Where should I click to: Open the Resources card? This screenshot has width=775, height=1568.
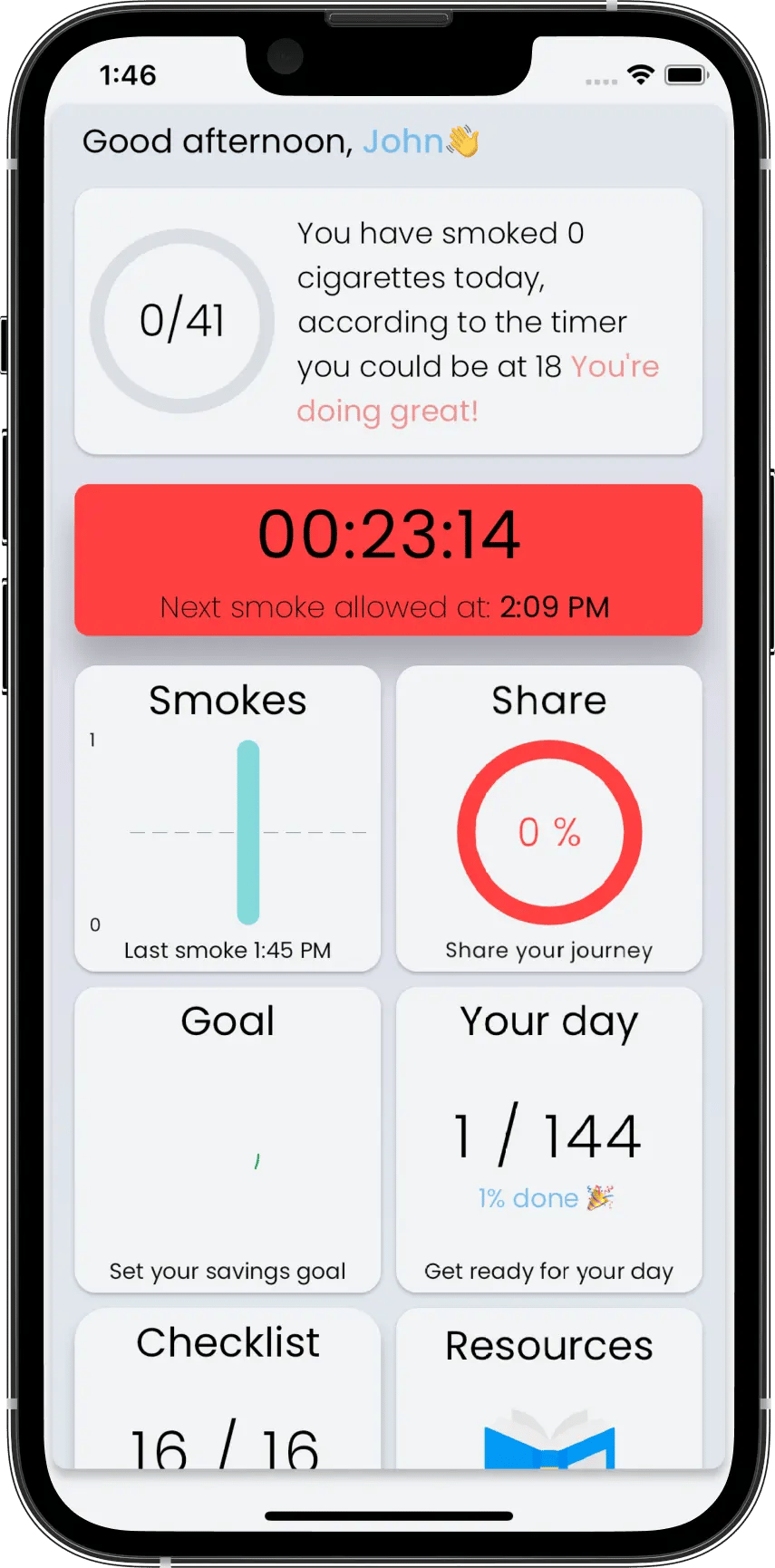549,1389
